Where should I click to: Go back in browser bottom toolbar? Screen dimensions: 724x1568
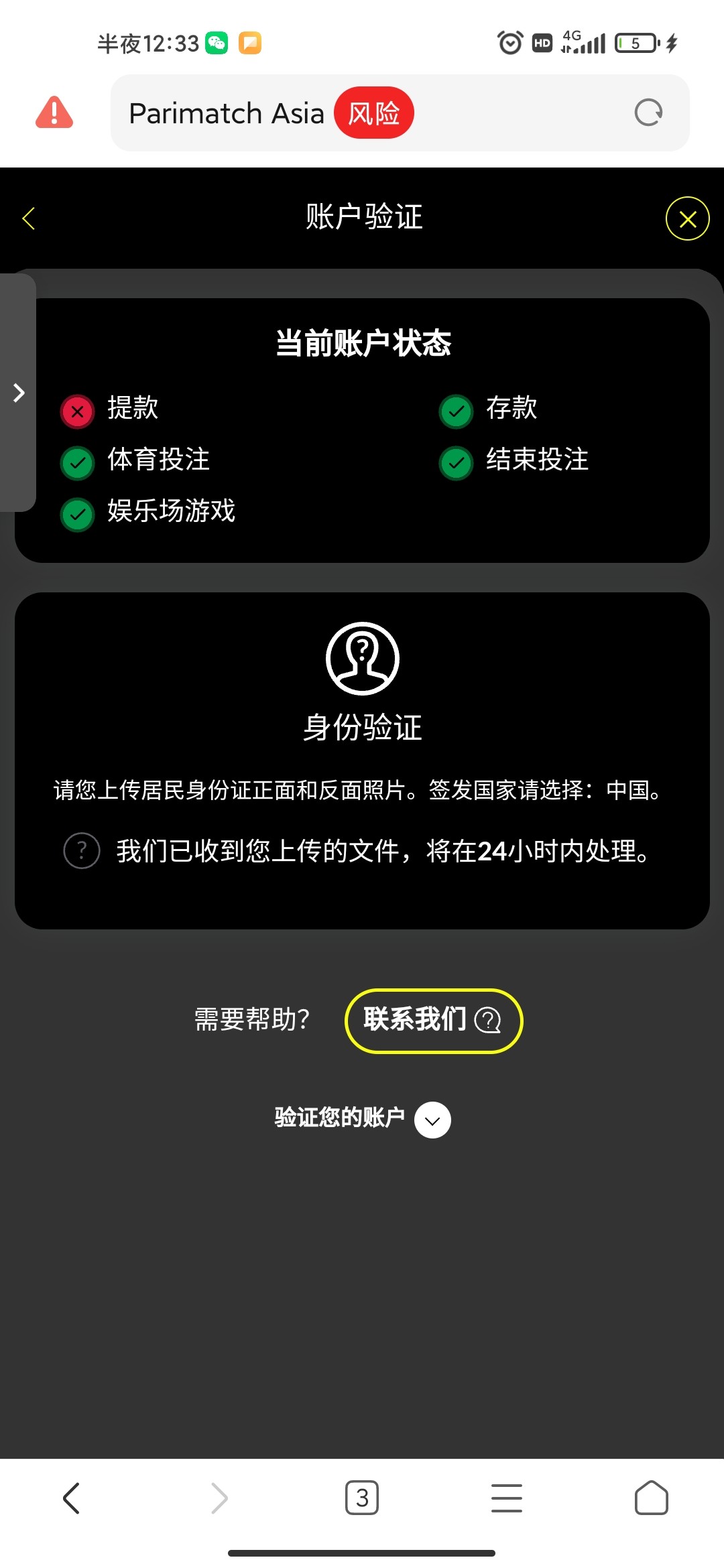[x=72, y=1498]
